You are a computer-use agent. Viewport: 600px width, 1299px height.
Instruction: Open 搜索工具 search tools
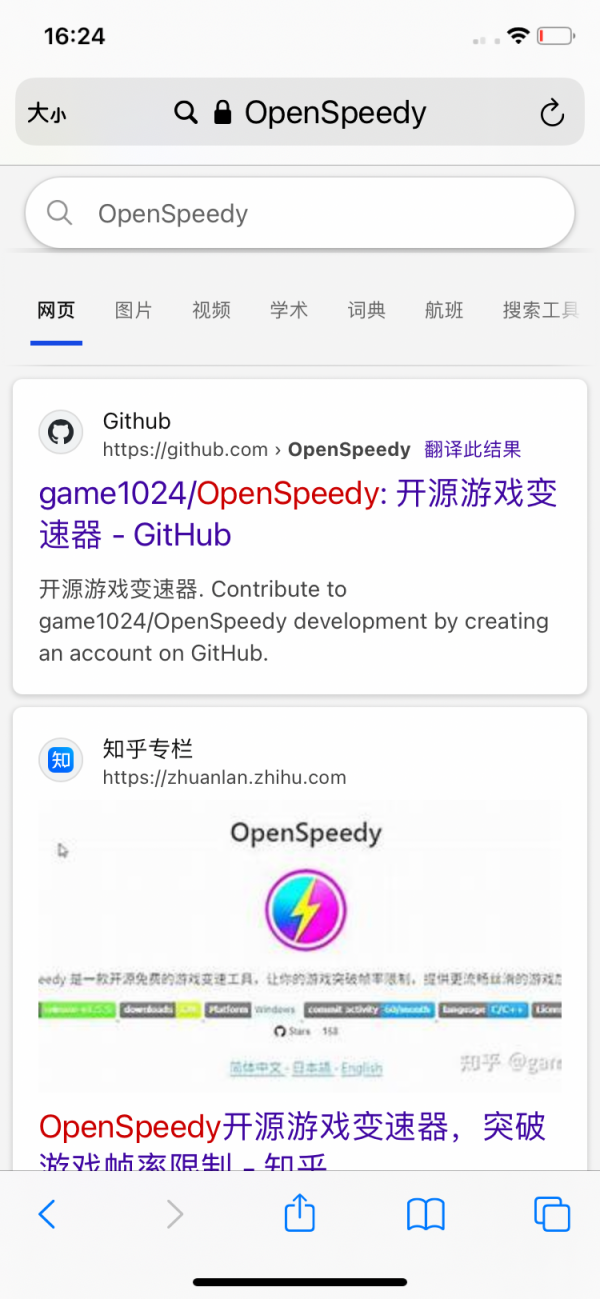coord(540,310)
